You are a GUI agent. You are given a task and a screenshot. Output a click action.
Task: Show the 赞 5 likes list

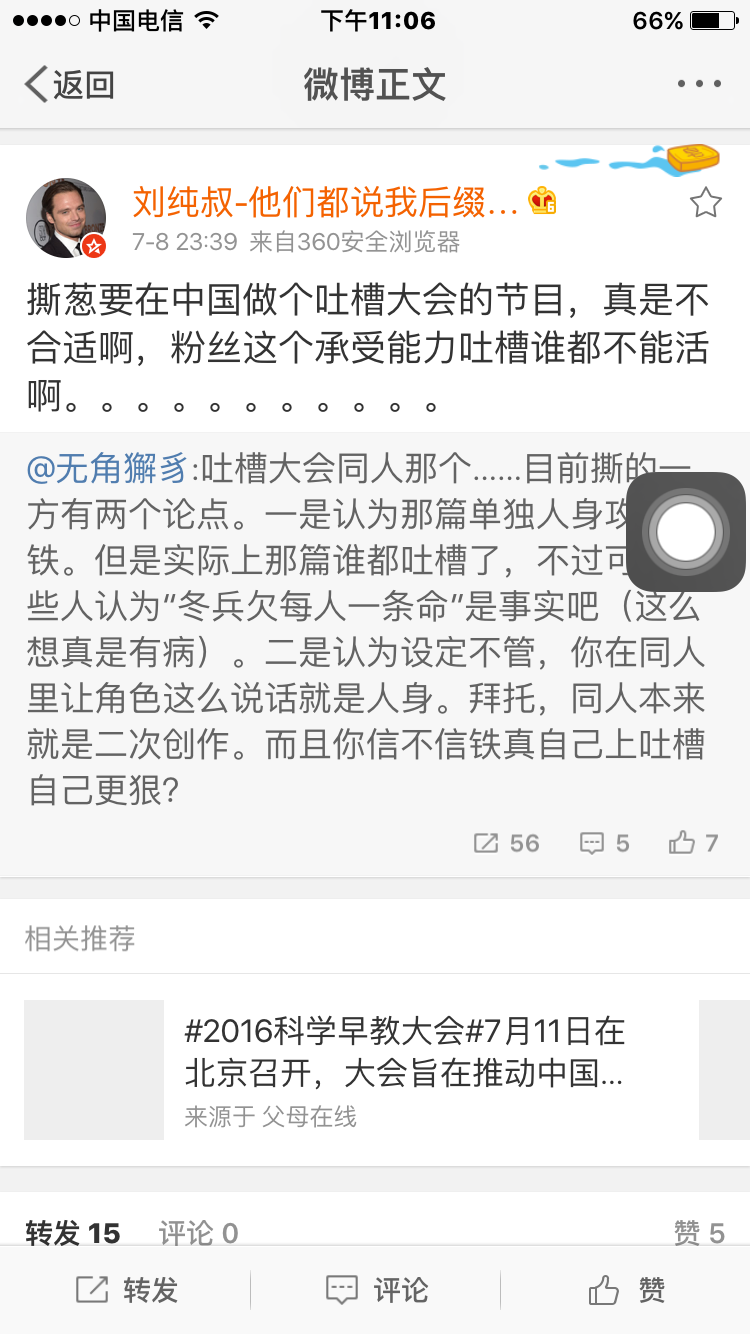point(698,1233)
